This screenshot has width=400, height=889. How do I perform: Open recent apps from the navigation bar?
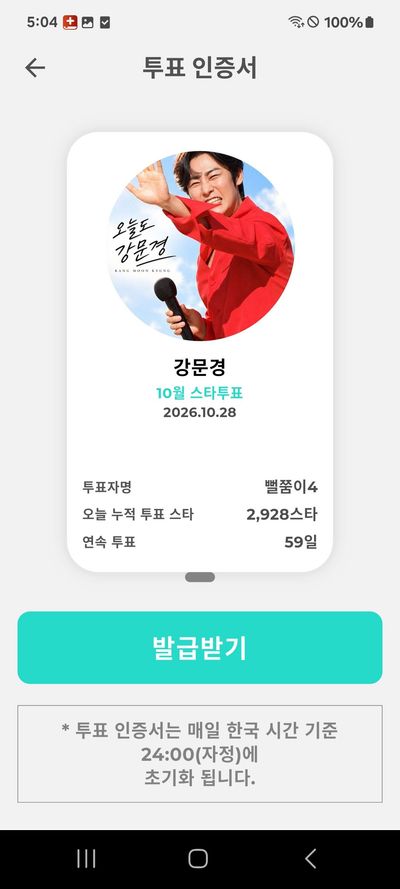click(x=86, y=858)
